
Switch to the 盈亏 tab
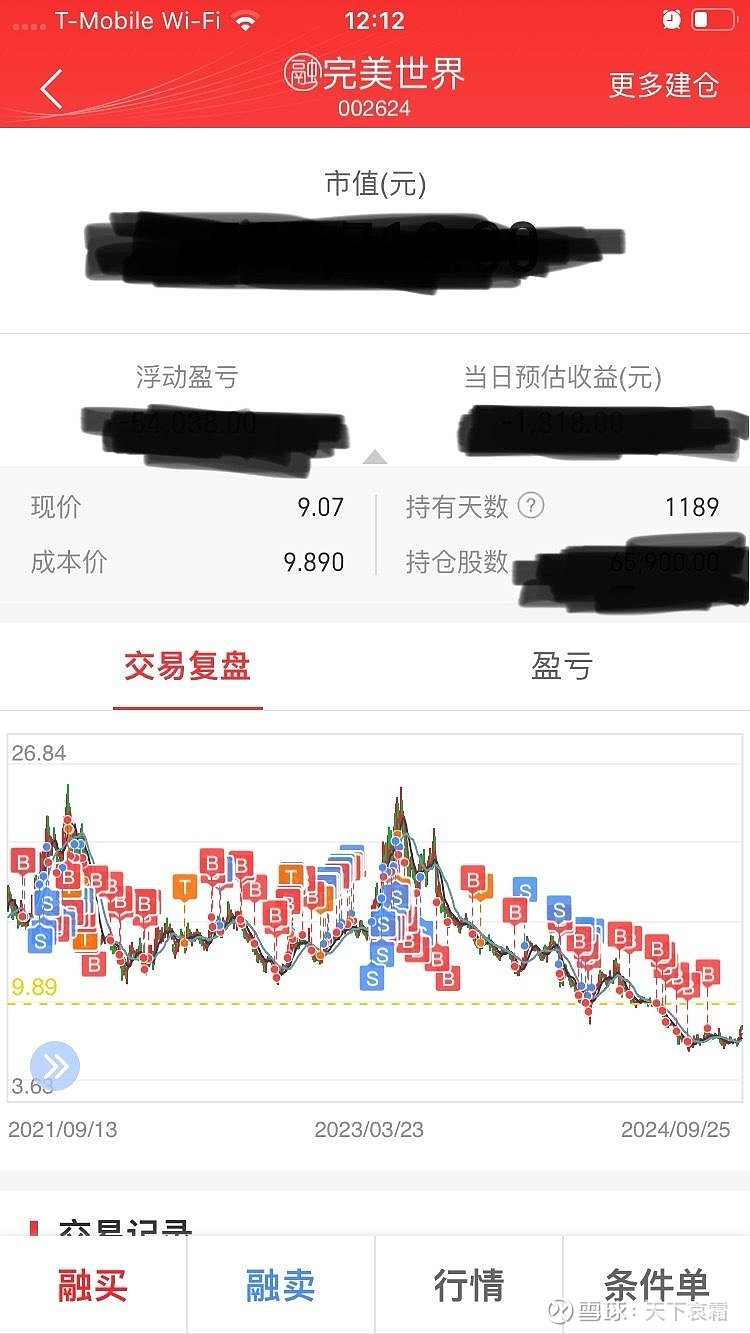pos(562,666)
